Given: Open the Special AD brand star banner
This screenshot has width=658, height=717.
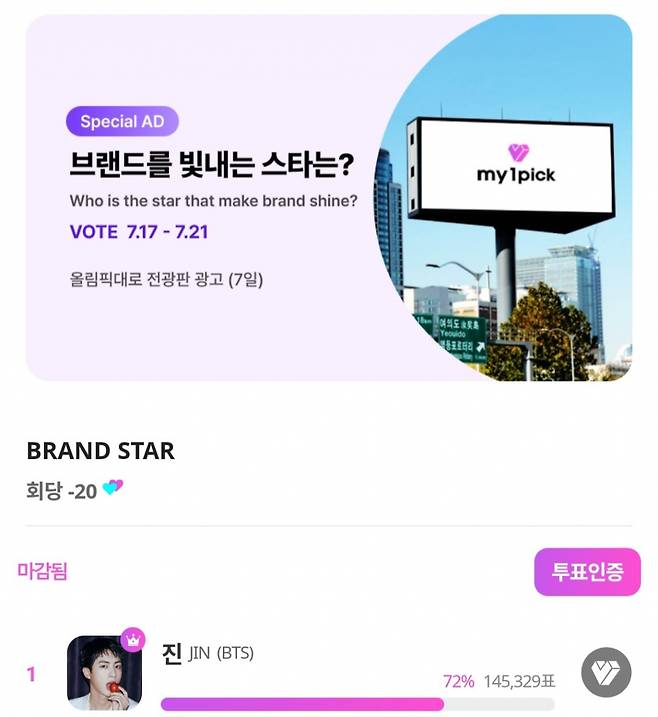Looking at the screenshot, I should click(329, 198).
